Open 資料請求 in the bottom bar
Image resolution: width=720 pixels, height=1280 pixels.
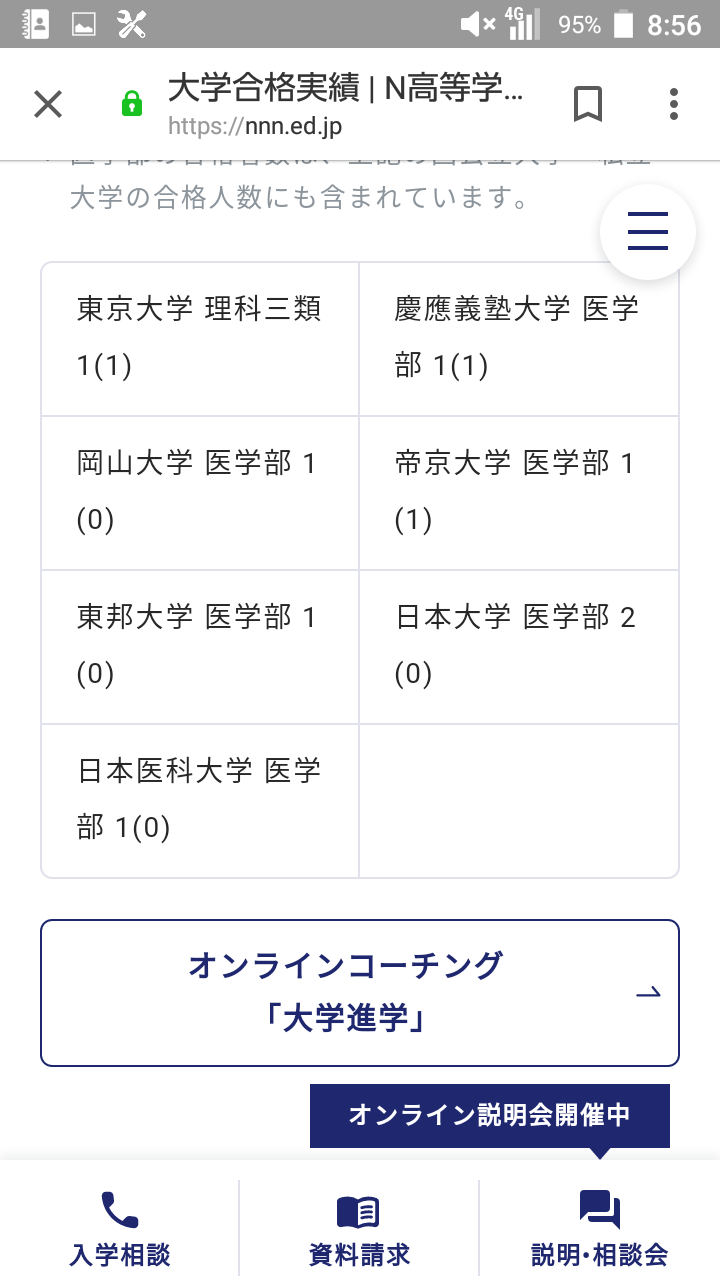tap(359, 1228)
